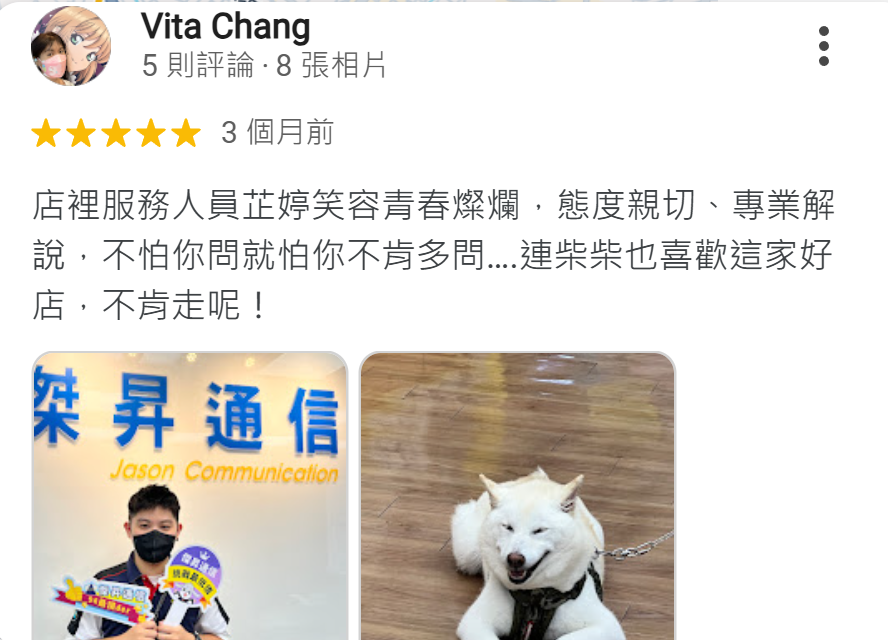View reviewer Vita Chang's profile name
Image resolution: width=888 pixels, height=640 pixels.
pos(225,26)
